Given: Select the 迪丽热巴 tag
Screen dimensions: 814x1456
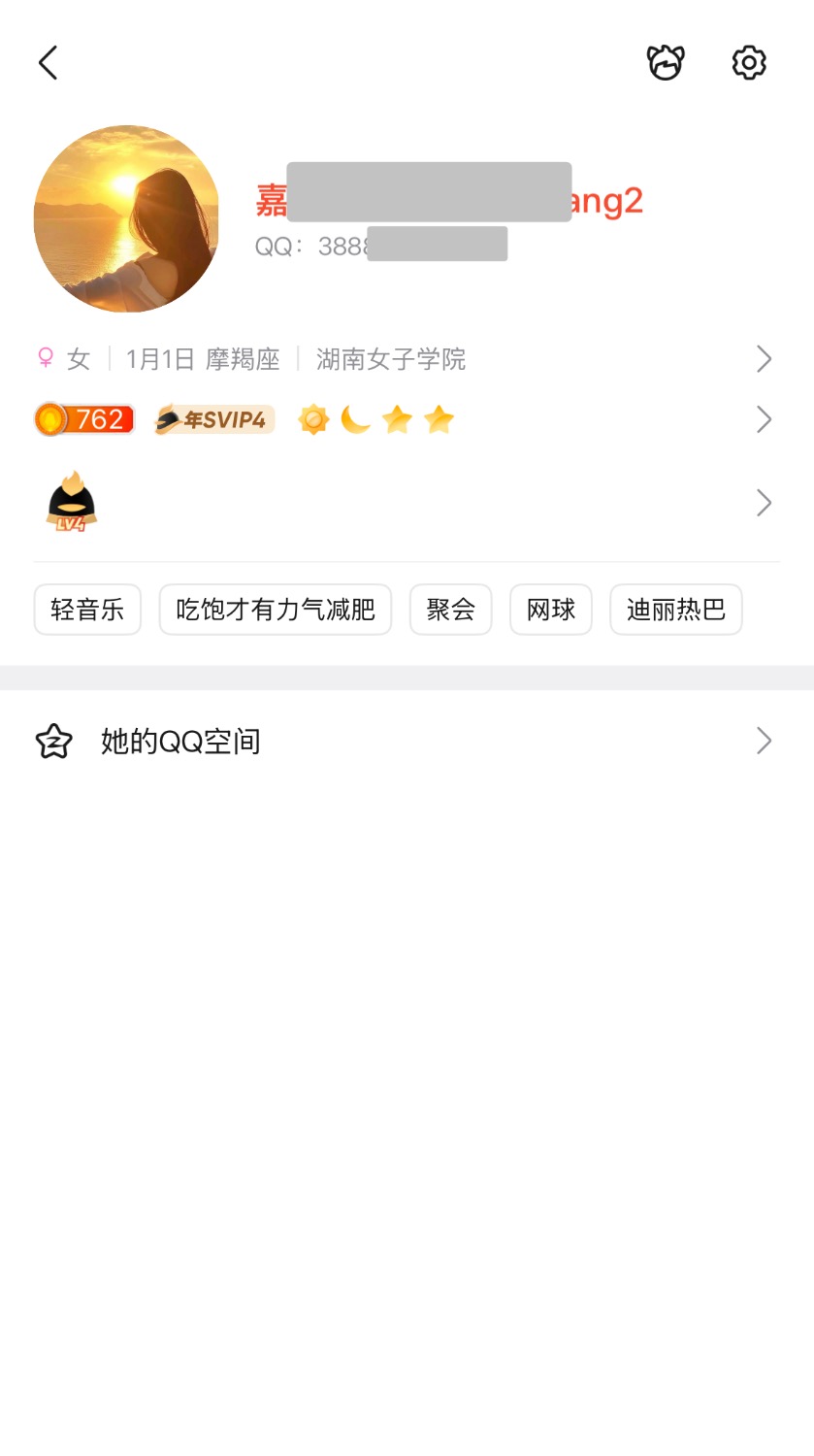Looking at the screenshot, I should [x=676, y=610].
